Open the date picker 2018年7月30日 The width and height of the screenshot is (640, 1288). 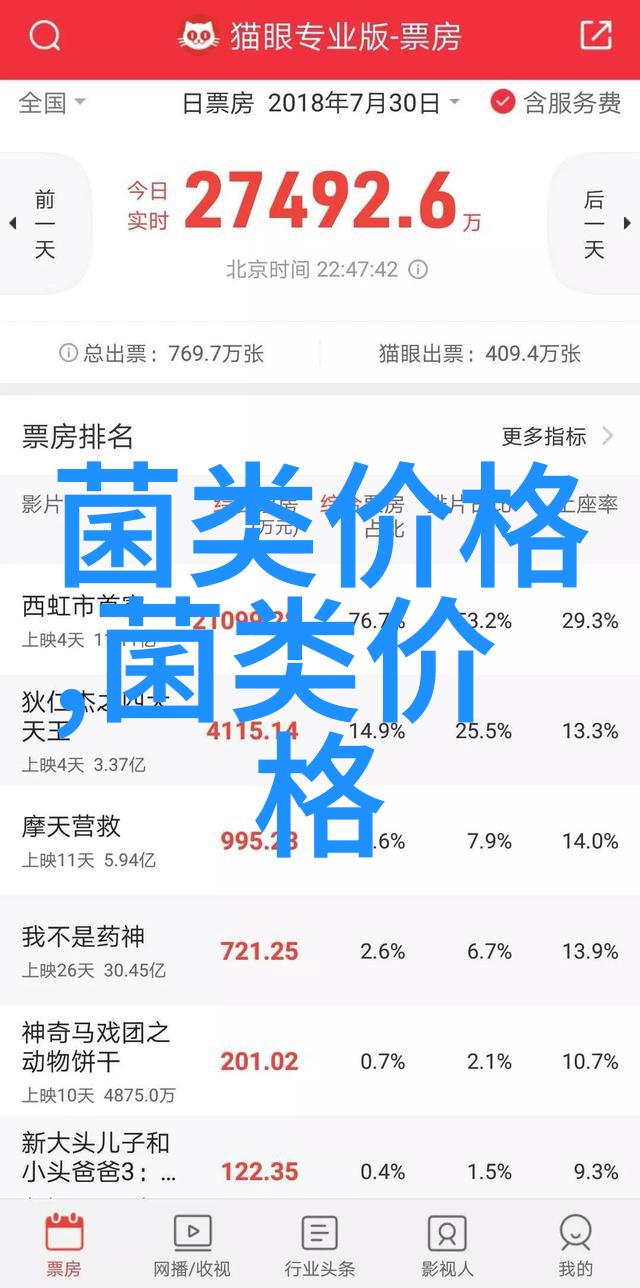(321, 103)
